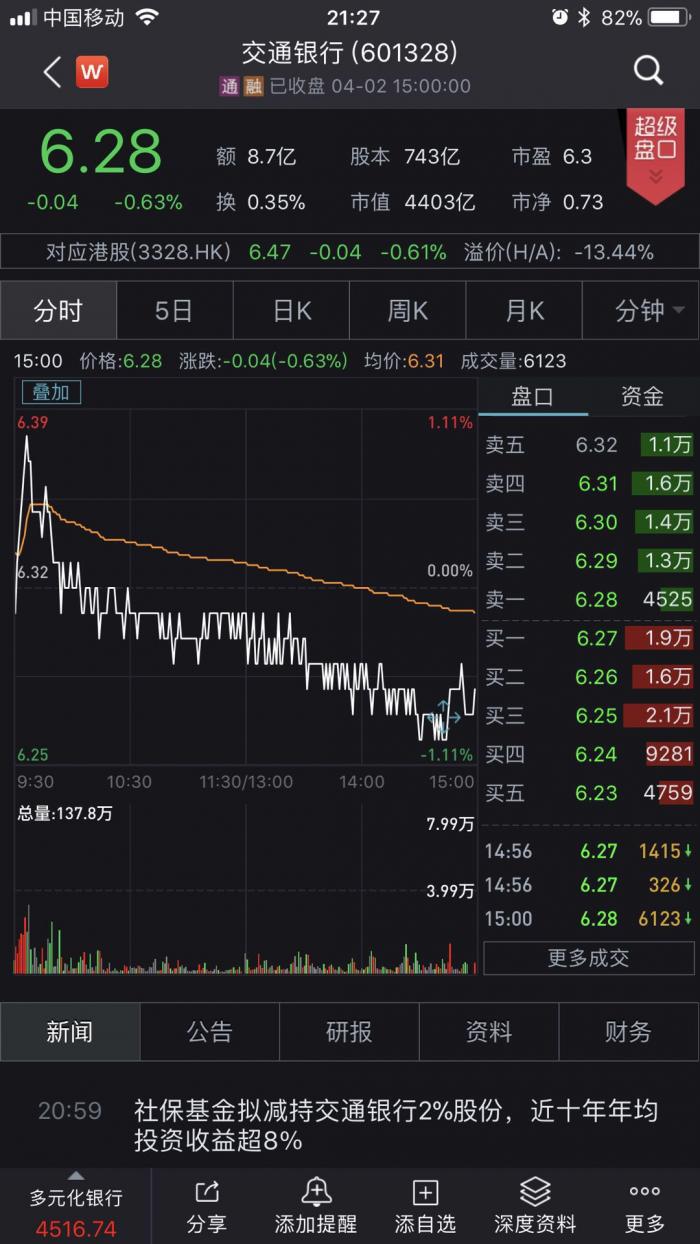Switch to the 资金 tab
700x1244 pixels.
tap(642, 397)
